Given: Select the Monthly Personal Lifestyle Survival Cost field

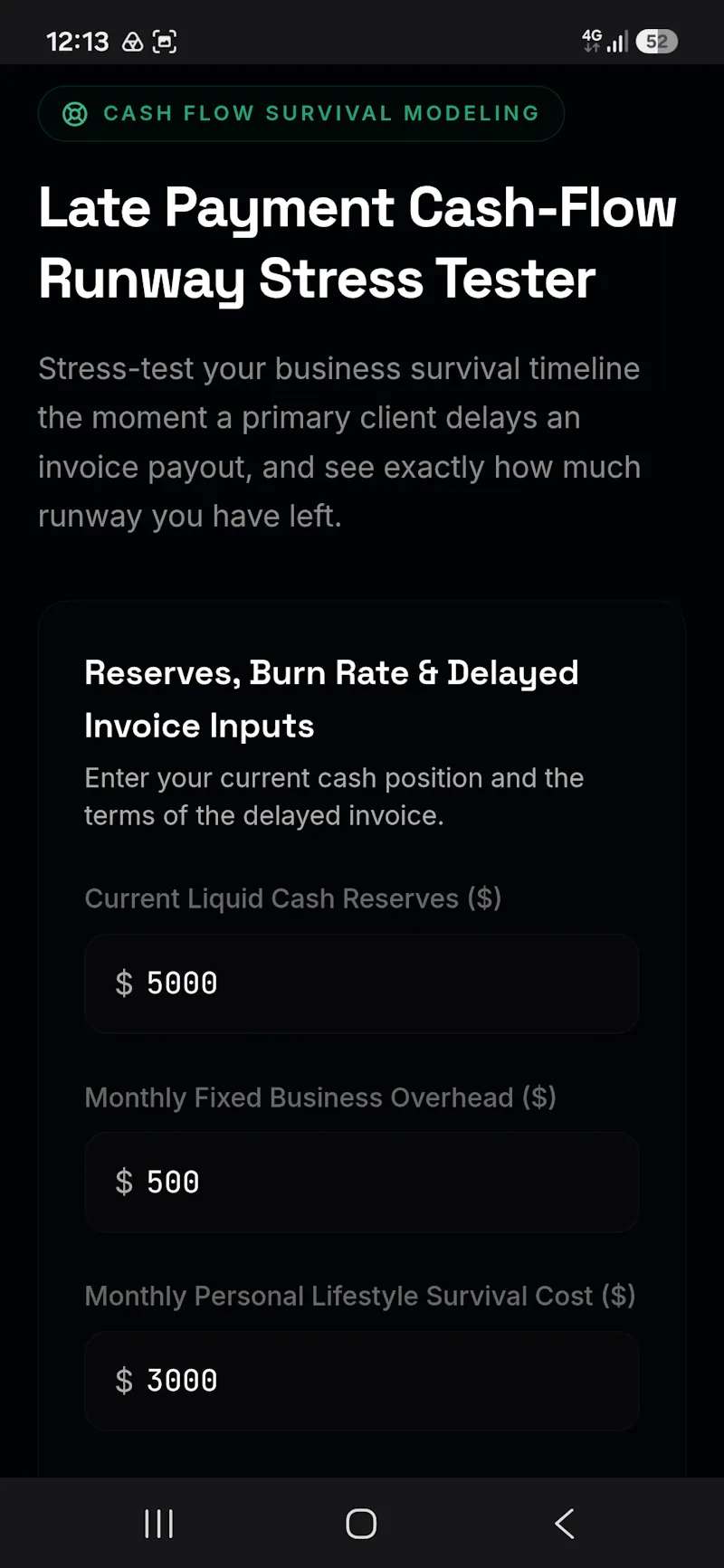Looking at the screenshot, I should coord(362,1381).
